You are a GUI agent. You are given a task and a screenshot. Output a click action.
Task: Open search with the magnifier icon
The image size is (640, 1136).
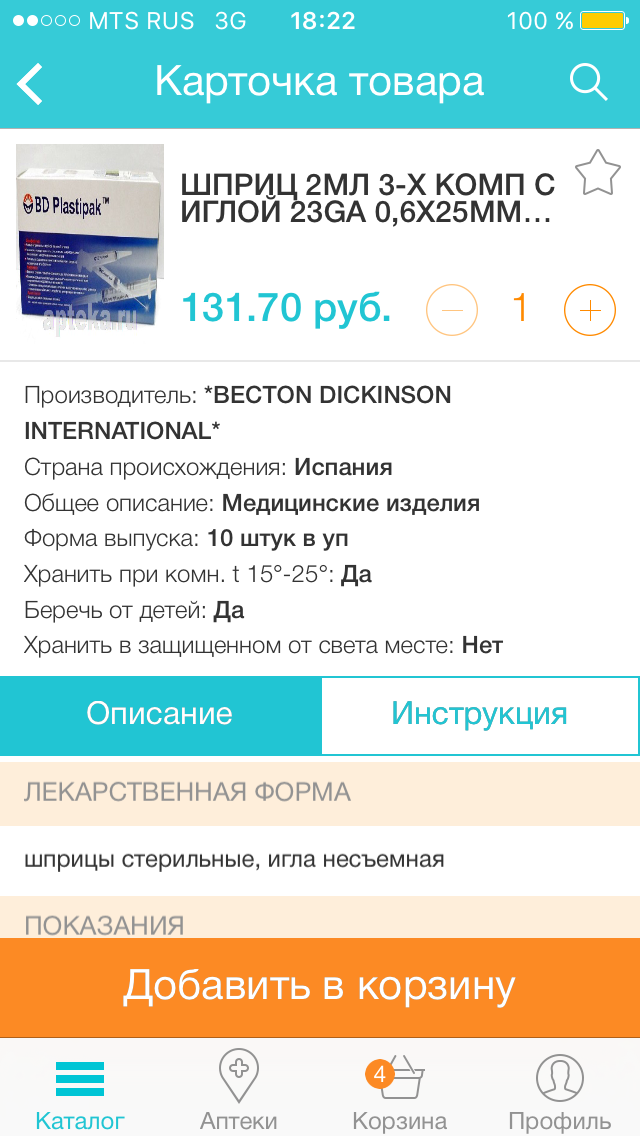588,83
